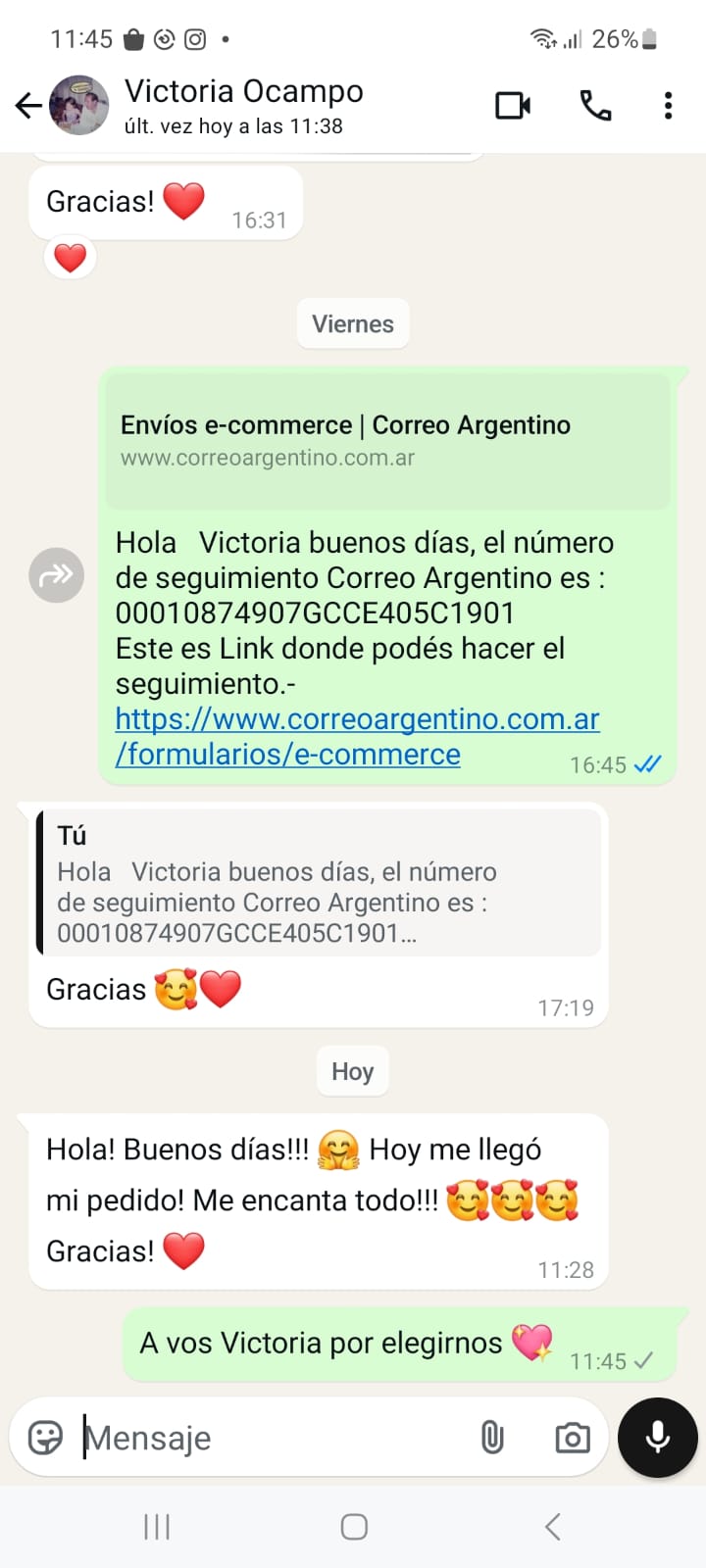Screen dimensions: 706x1568
Task: Start a voice call with Victoria
Action: (x=595, y=105)
